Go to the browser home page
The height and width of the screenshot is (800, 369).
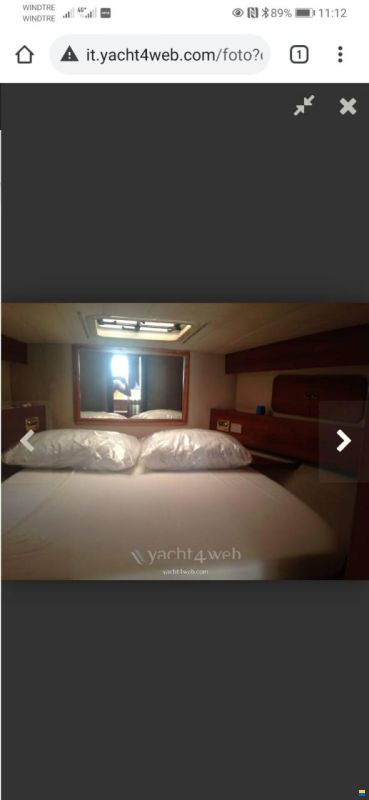point(24,55)
